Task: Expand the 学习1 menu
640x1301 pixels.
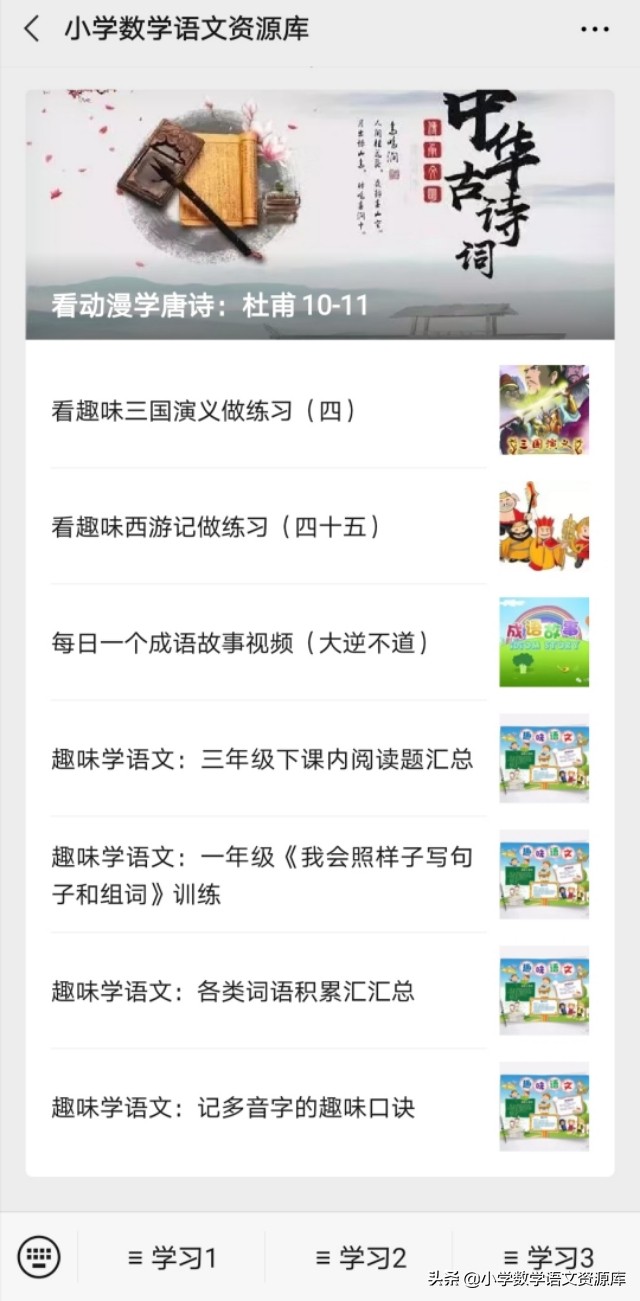Action: tap(172, 1258)
